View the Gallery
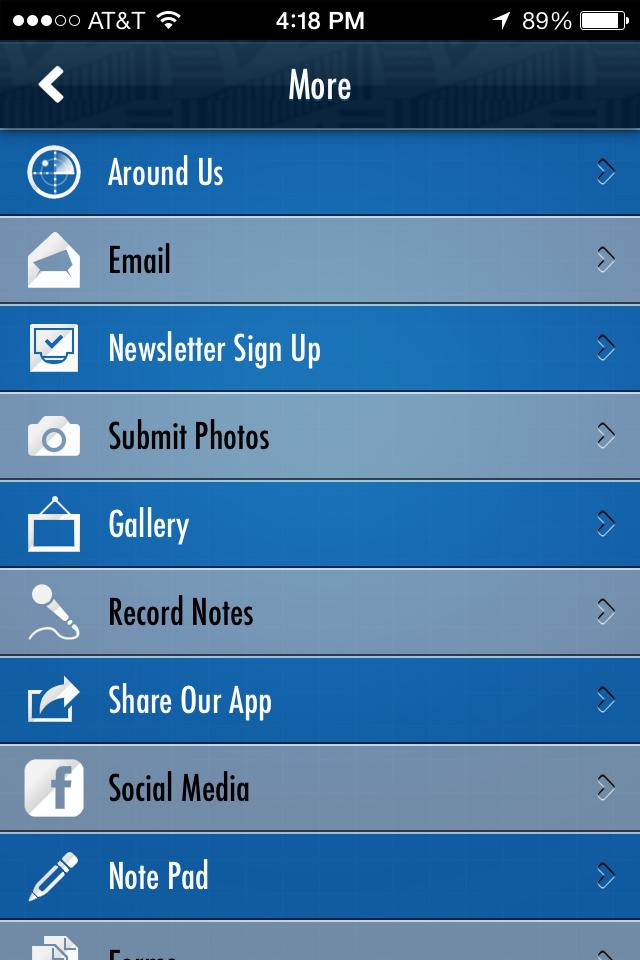The image size is (640, 960). pyautogui.click(x=320, y=524)
